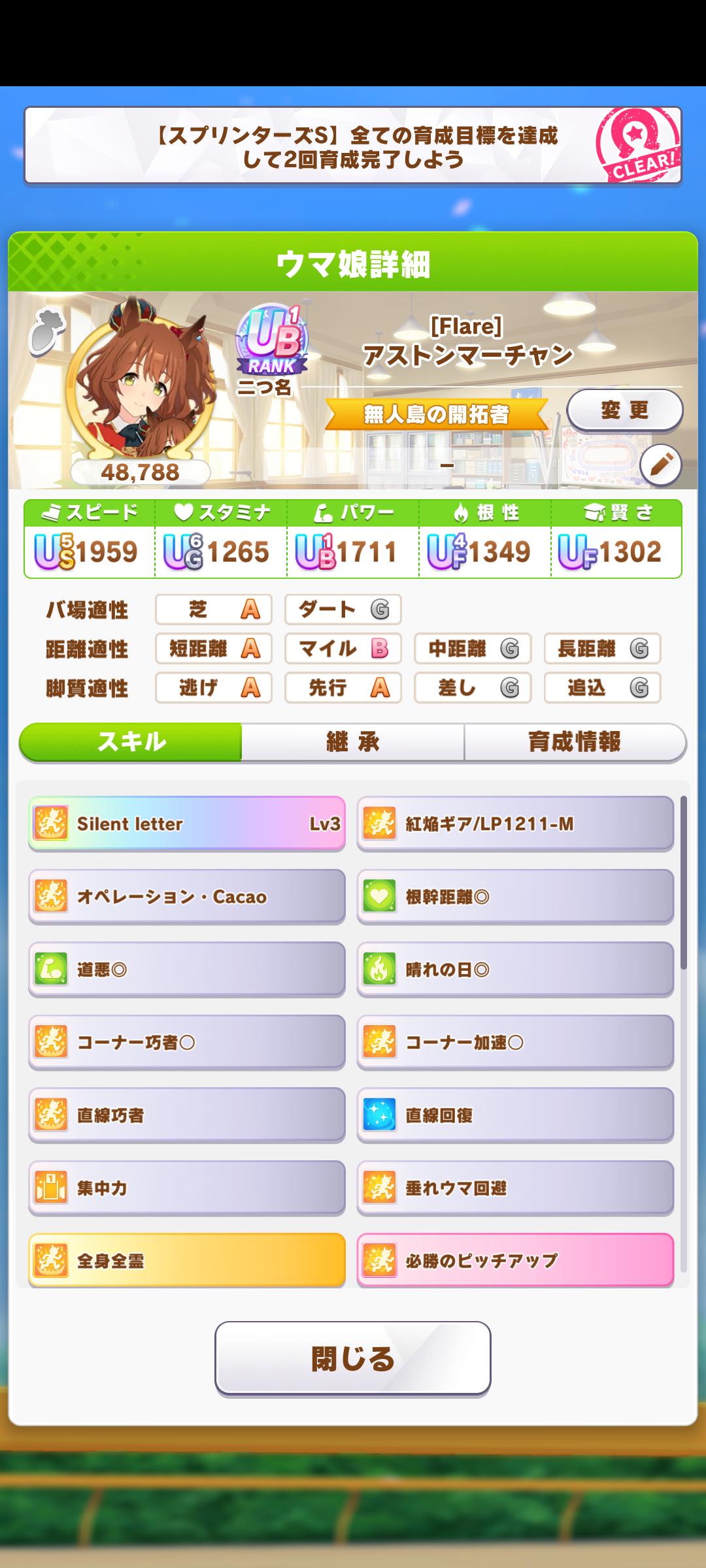The image size is (706, 1568).
Task: Show the 垂れウマ回避 skill info
Action: 515,1188
